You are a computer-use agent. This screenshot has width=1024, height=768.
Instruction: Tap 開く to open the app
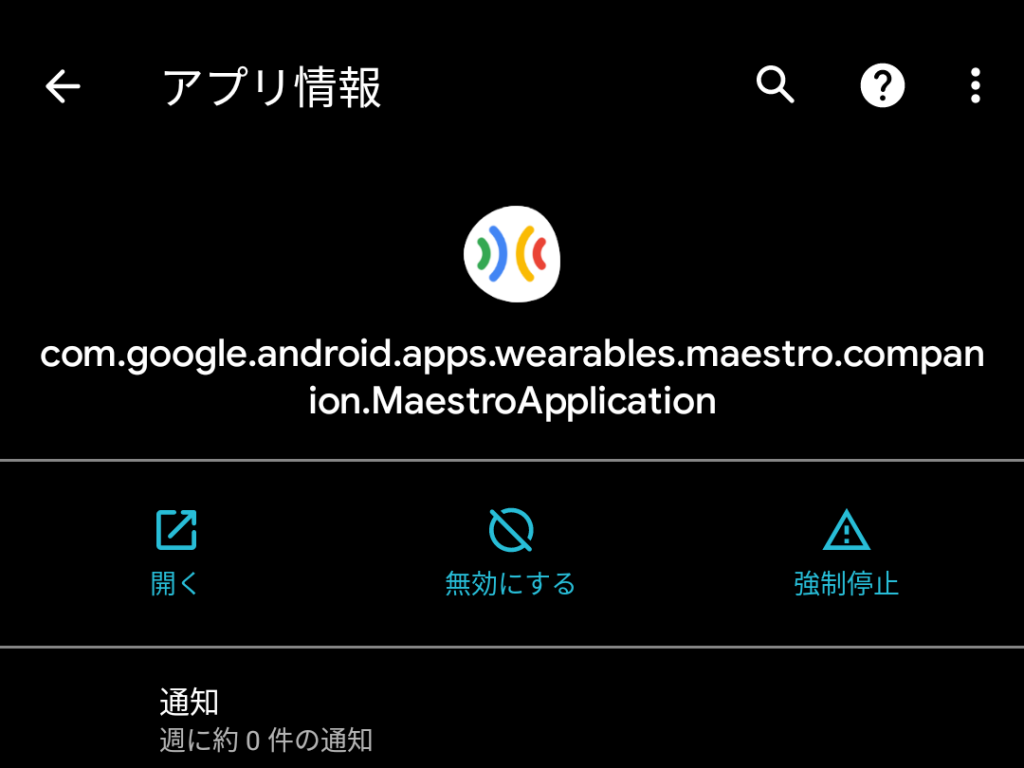tap(176, 552)
